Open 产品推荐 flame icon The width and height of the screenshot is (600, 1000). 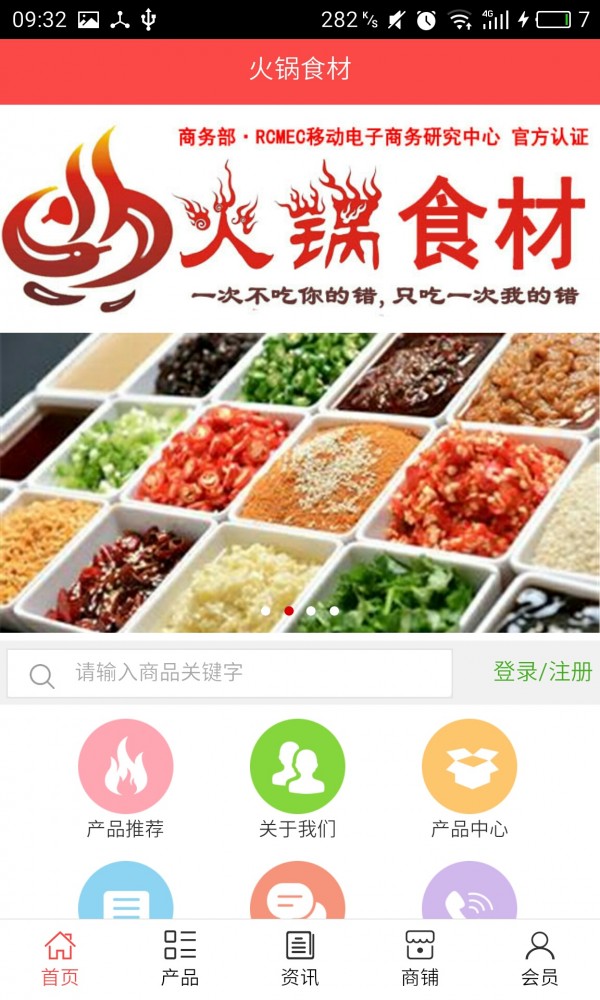126,766
